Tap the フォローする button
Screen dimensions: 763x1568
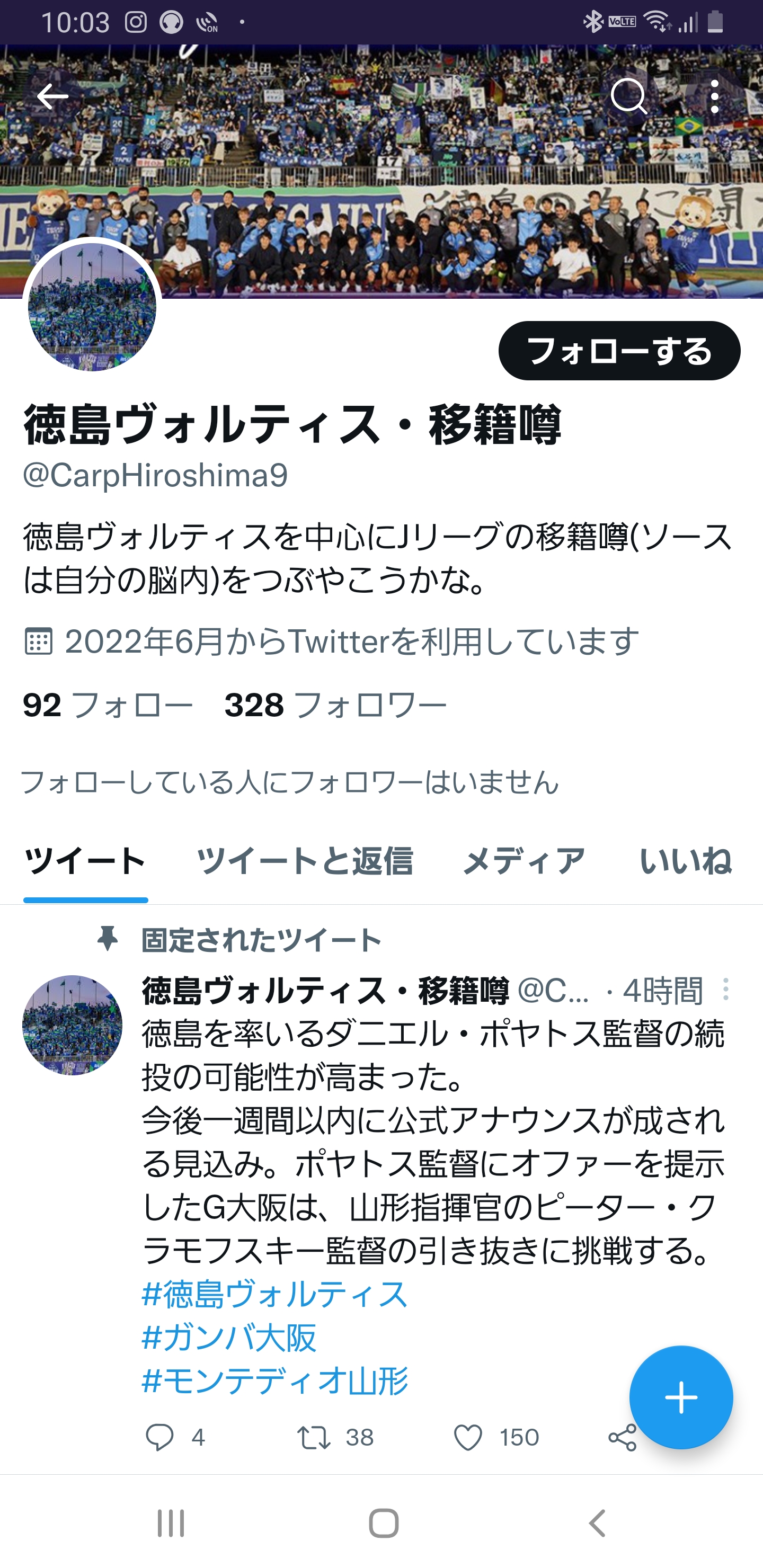(619, 351)
